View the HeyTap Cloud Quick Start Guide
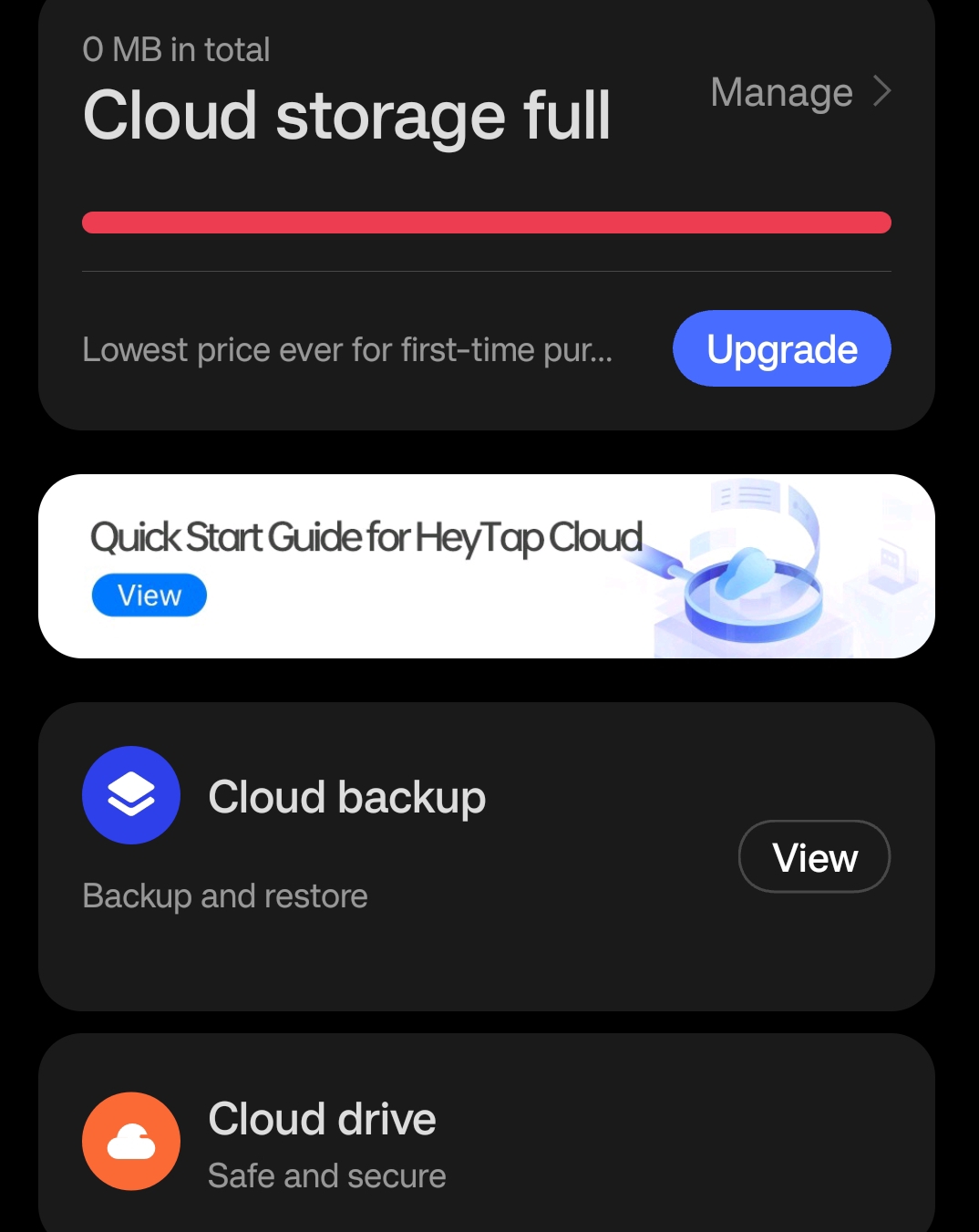This screenshot has height=1232, width=979. point(149,595)
